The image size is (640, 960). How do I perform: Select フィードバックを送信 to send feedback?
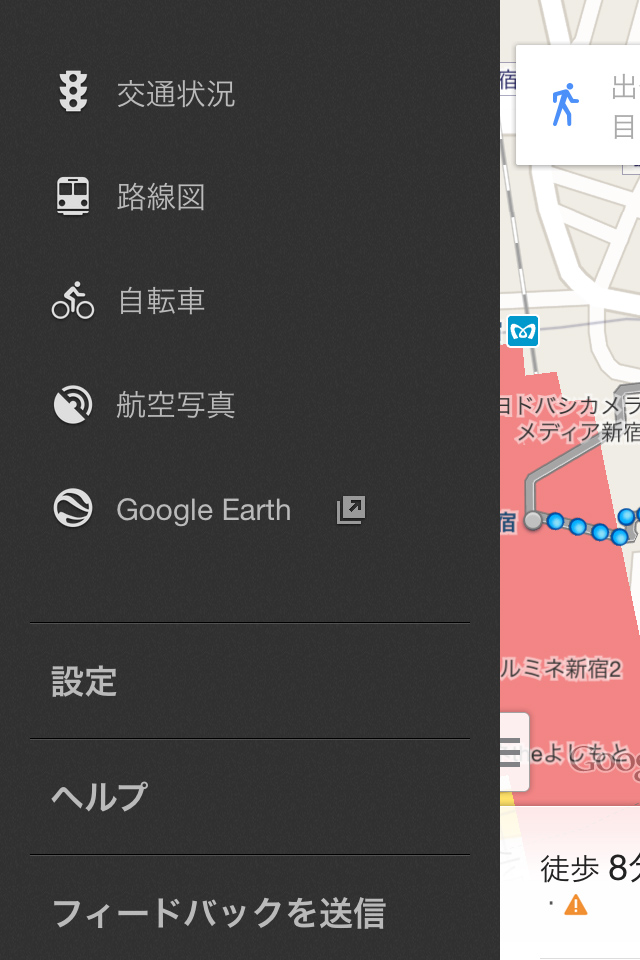pos(218,913)
